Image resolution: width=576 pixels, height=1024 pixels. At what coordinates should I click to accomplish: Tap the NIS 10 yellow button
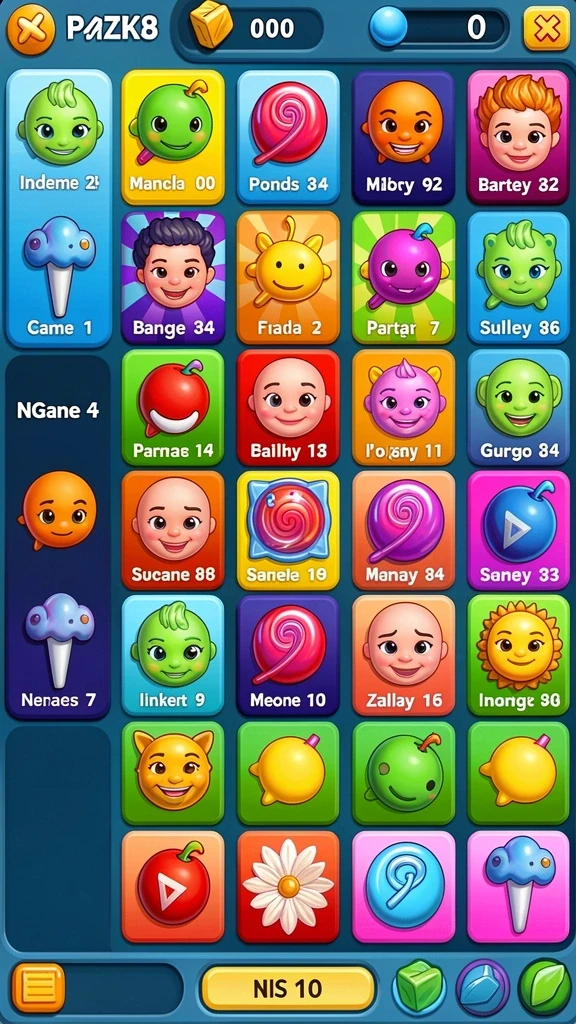pyautogui.click(x=288, y=989)
